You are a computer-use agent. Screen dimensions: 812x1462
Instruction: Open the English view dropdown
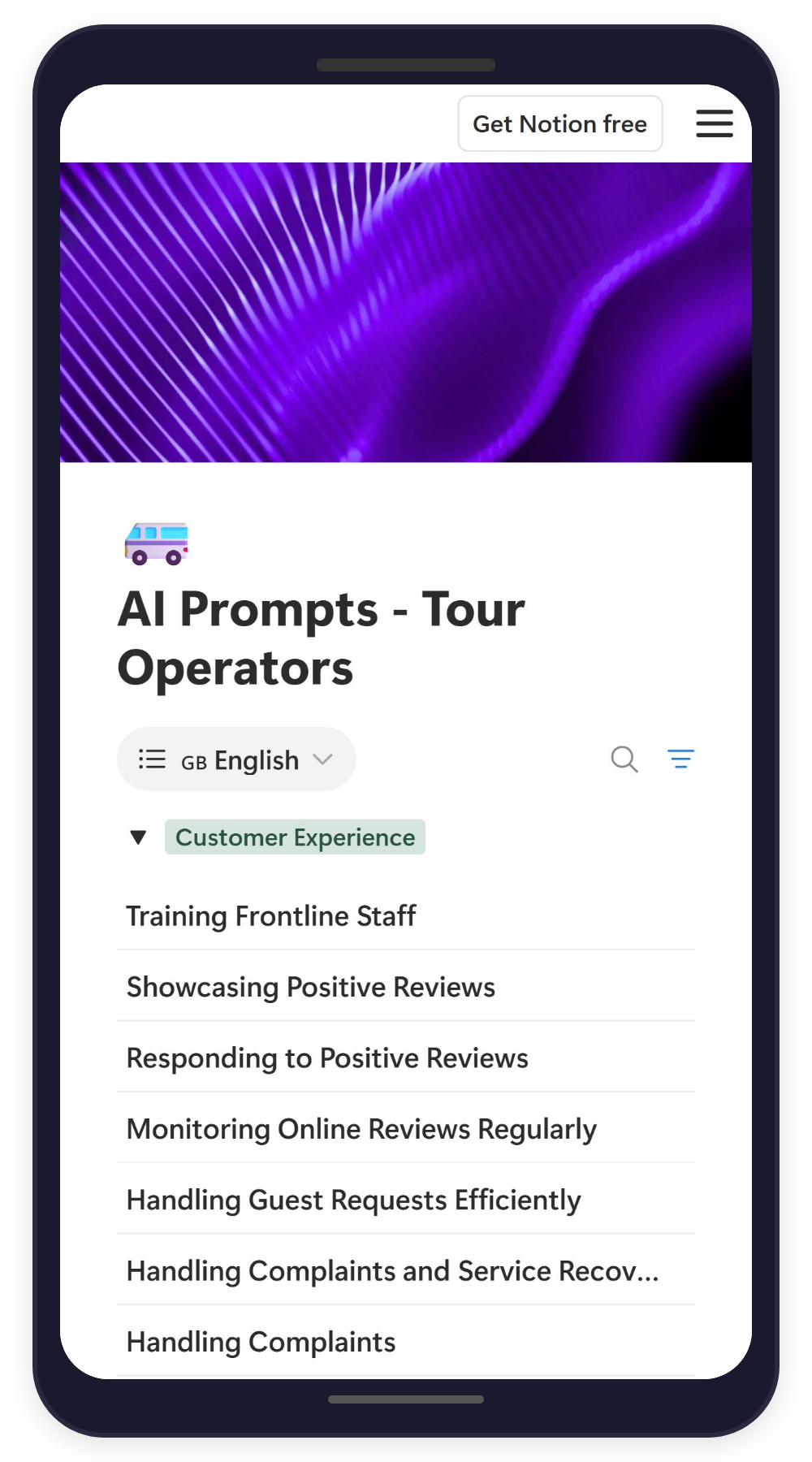[236, 759]
